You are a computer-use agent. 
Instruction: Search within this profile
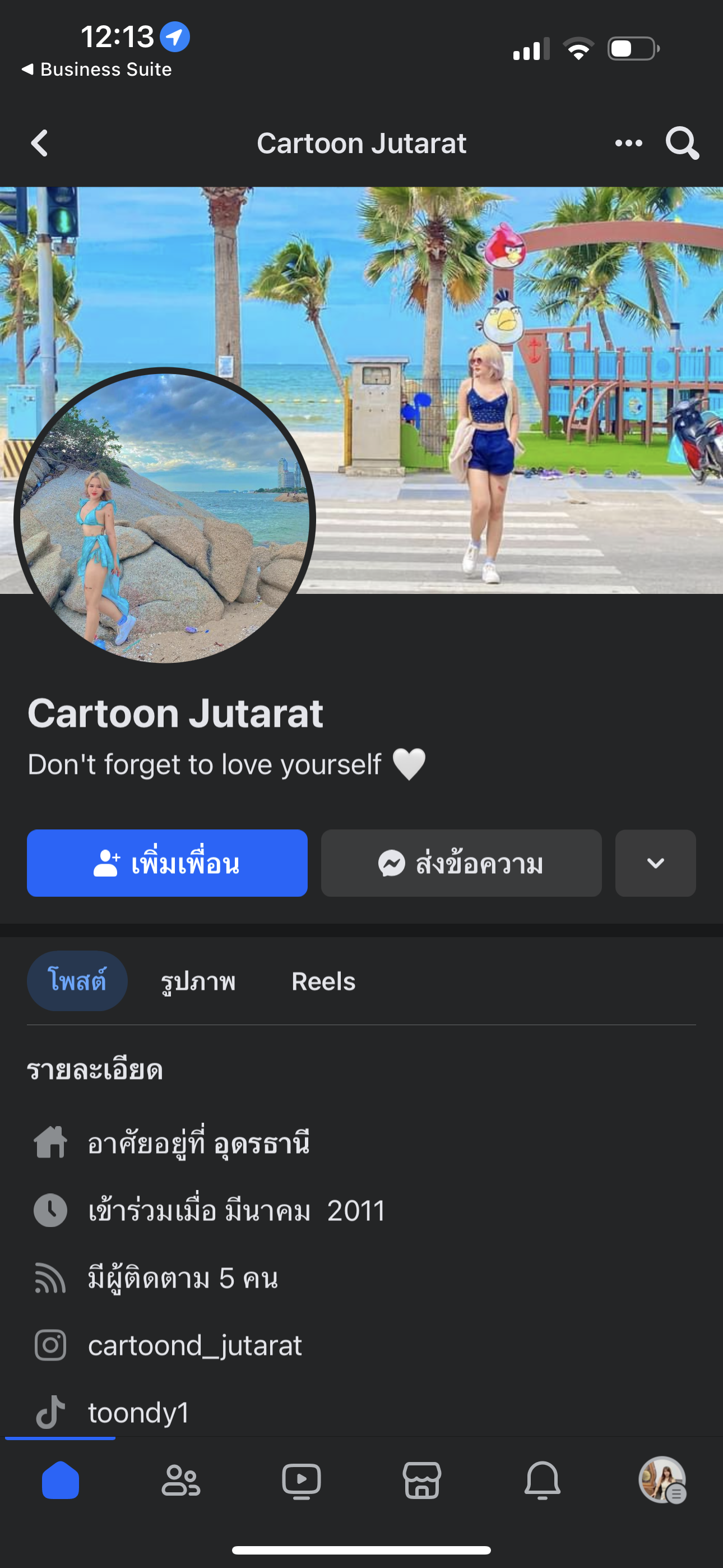[682, 144]
